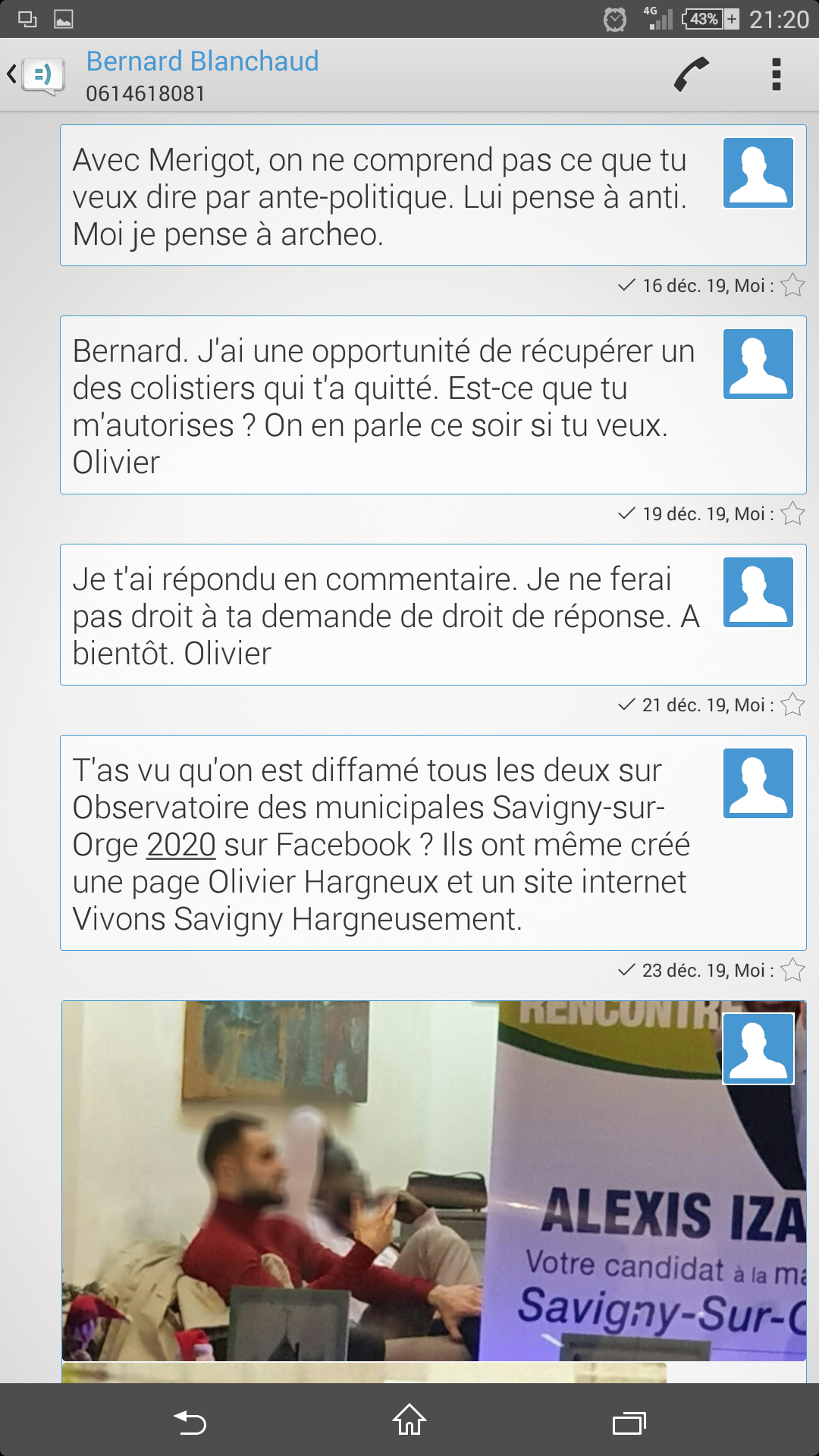This screenshot has height=1456, width=819.
Task: Open the overflow menu
Action: [776, 74]
